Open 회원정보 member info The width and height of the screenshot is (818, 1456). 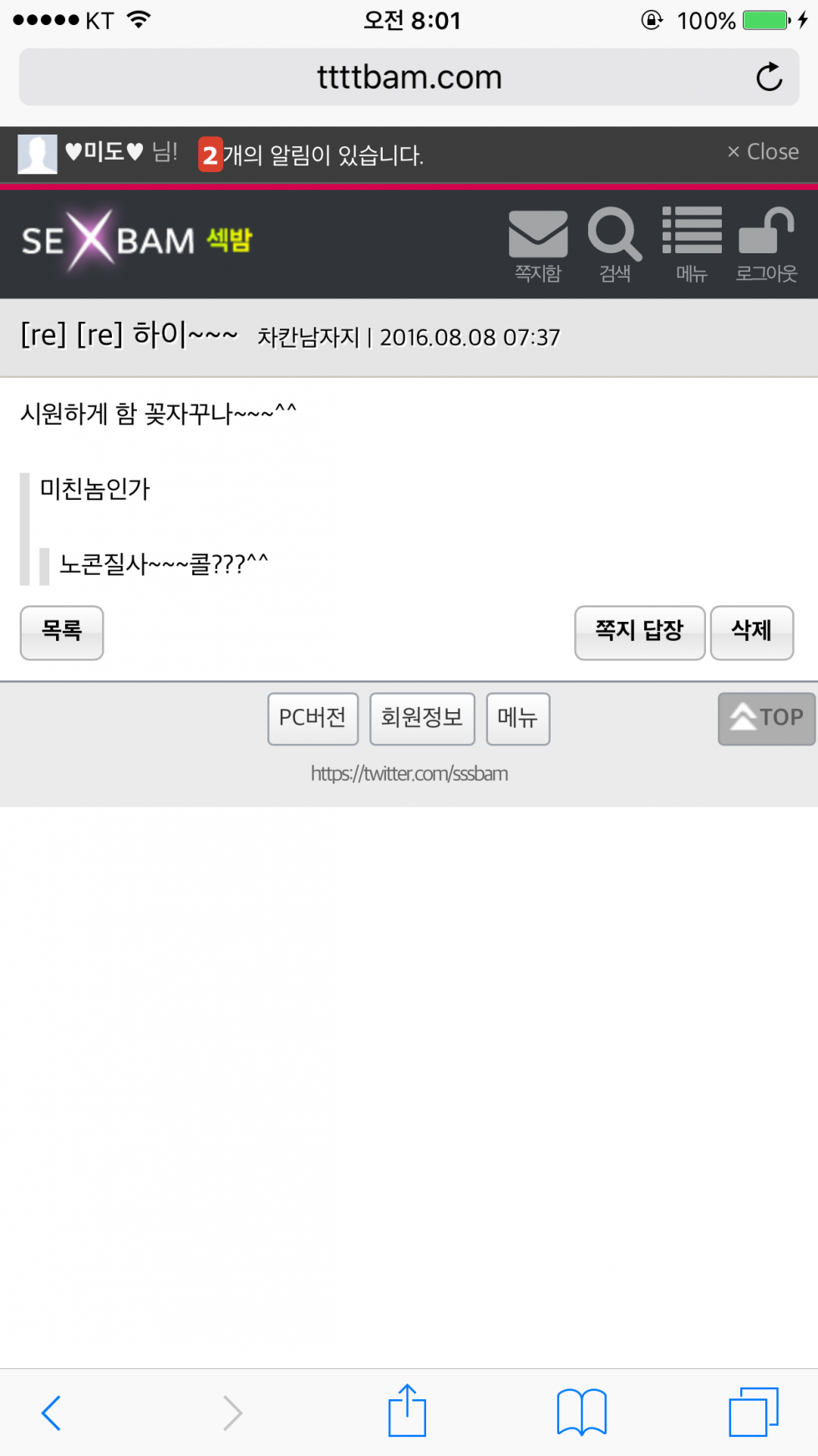pyautogui.click(x=422, y=718)
